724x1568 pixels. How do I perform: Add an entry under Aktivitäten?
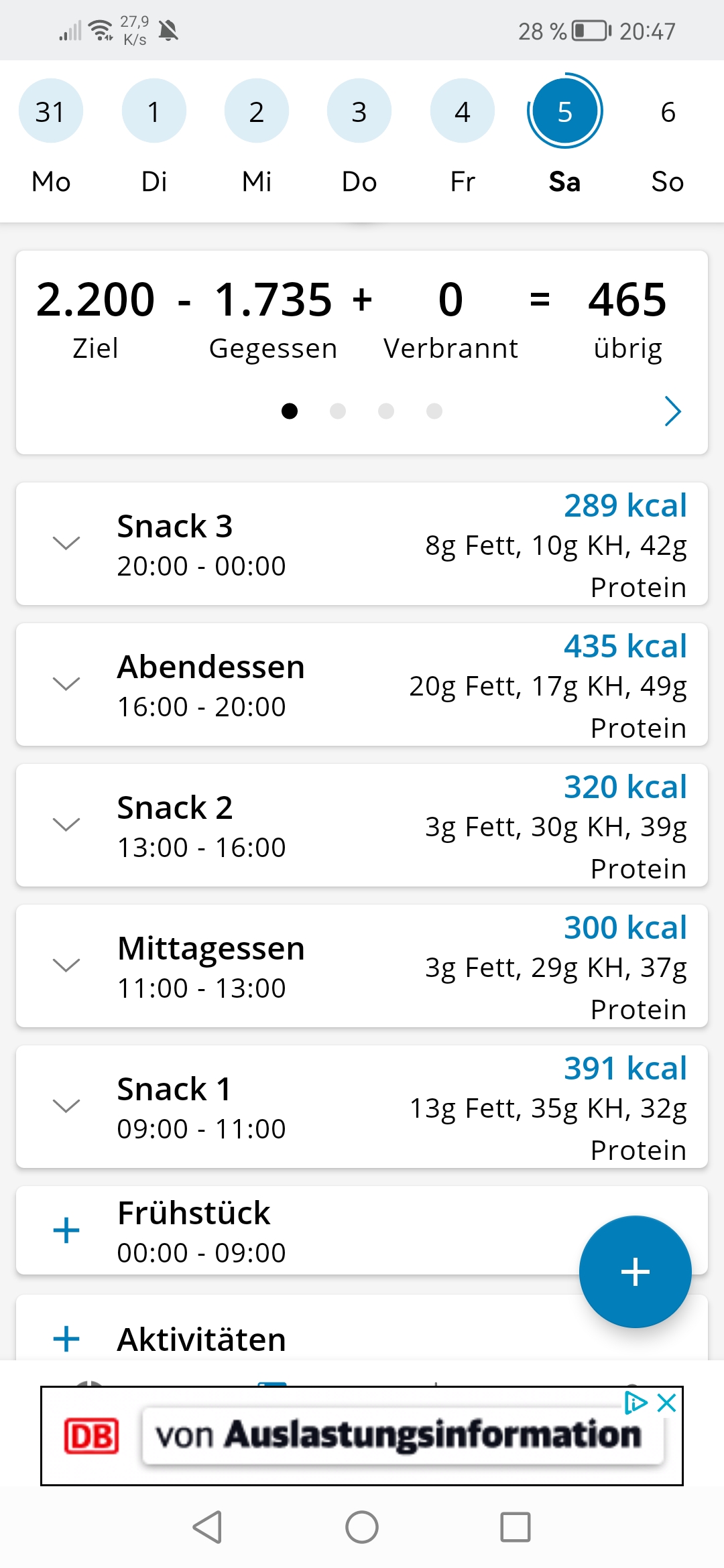(x=66, y=1339)
